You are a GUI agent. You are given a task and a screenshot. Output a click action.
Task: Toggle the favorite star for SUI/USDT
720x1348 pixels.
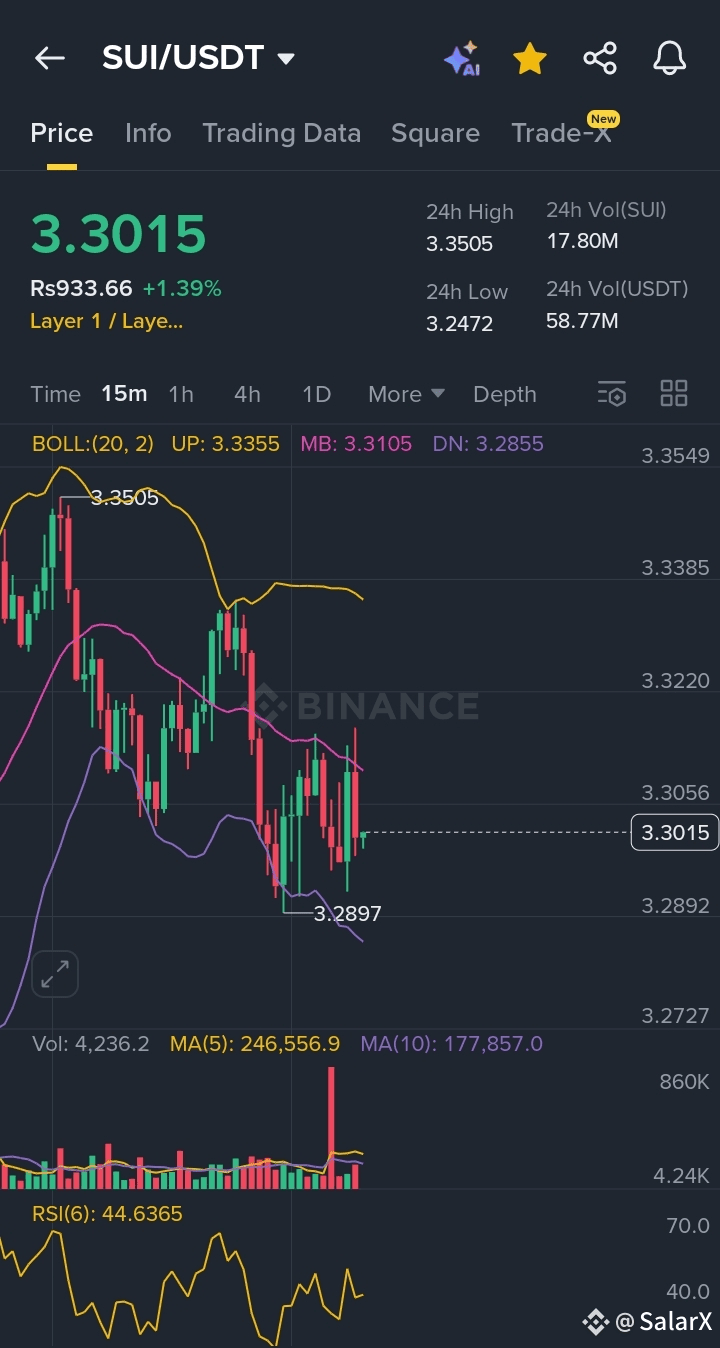click(x=530, y=59)
